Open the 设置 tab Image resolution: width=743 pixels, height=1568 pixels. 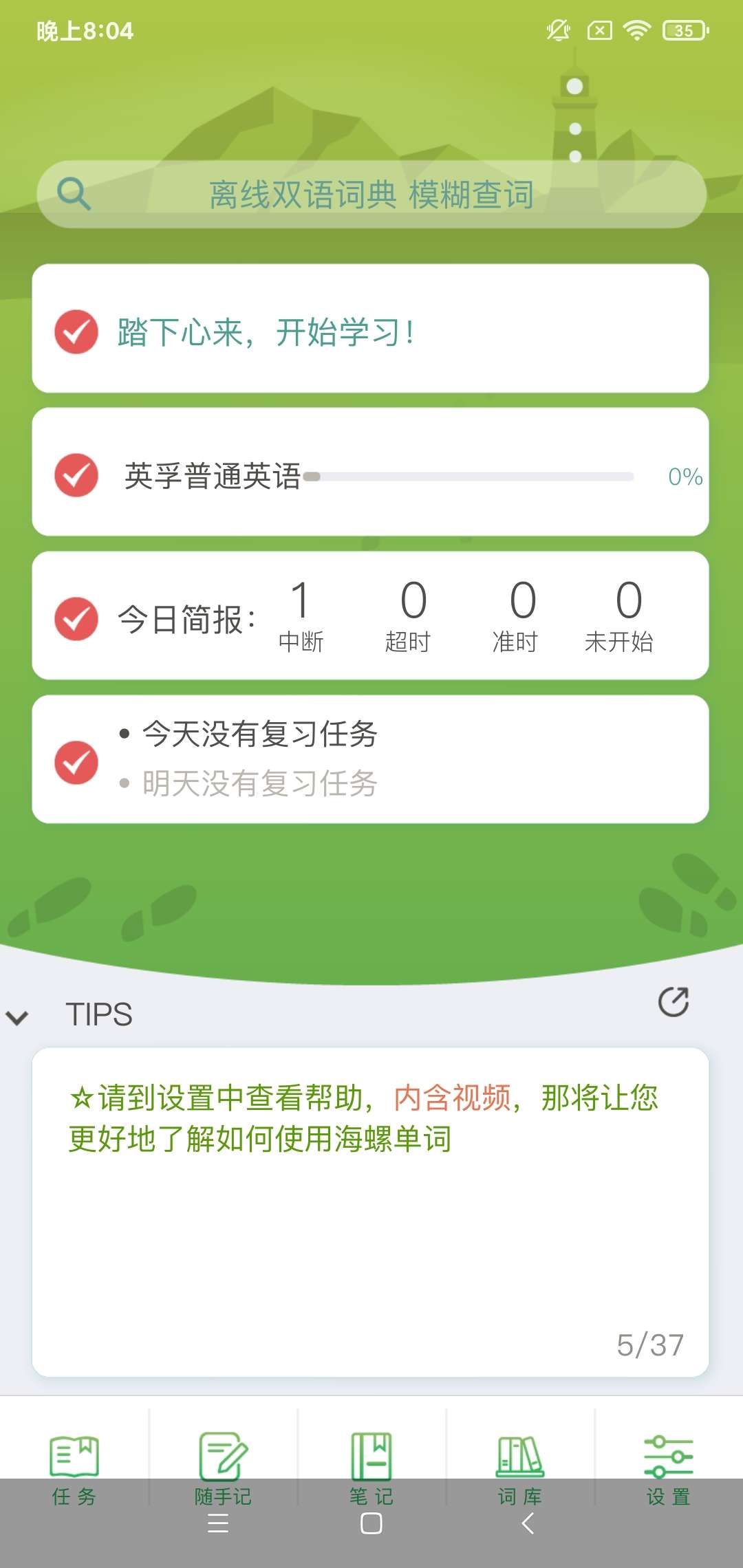pyautogui.click(x=669, y=1457)
